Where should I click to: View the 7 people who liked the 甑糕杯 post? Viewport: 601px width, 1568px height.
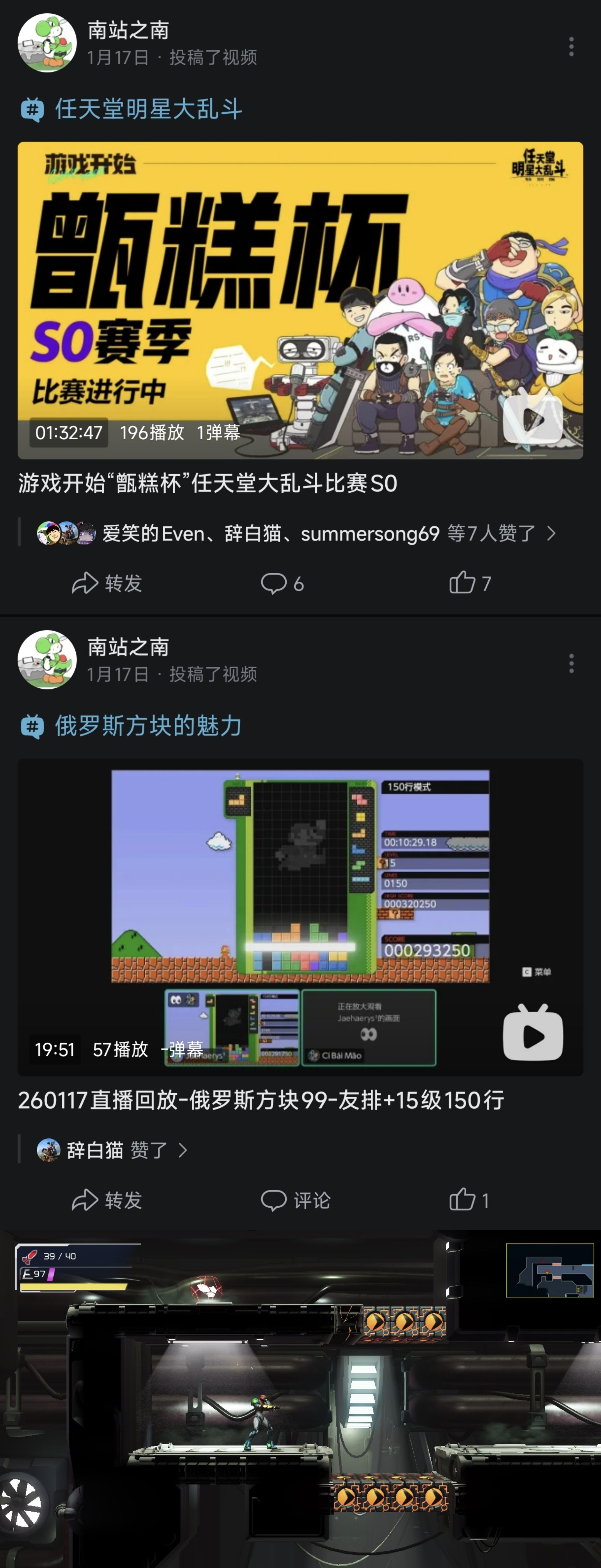297,534
